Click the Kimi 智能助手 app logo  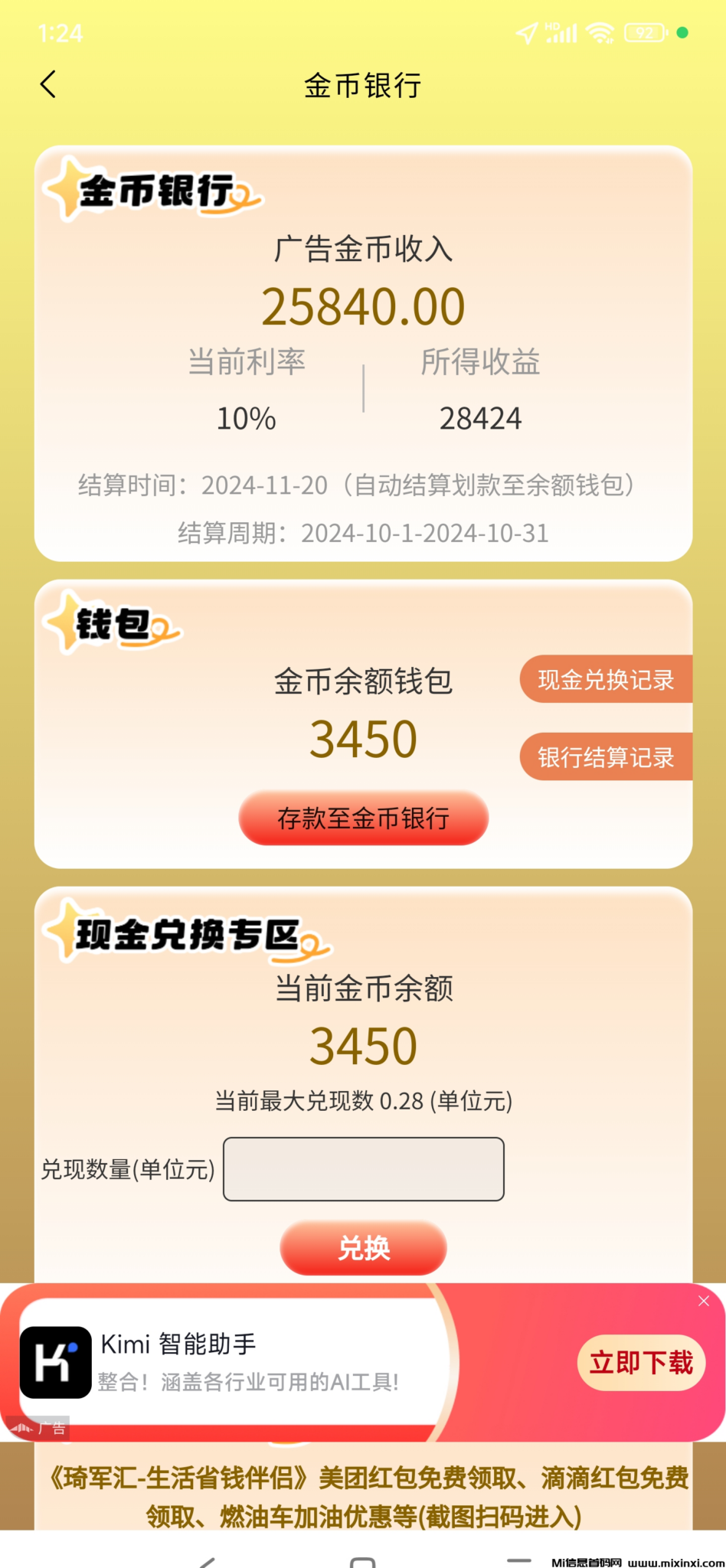[x=55, y=1364]
